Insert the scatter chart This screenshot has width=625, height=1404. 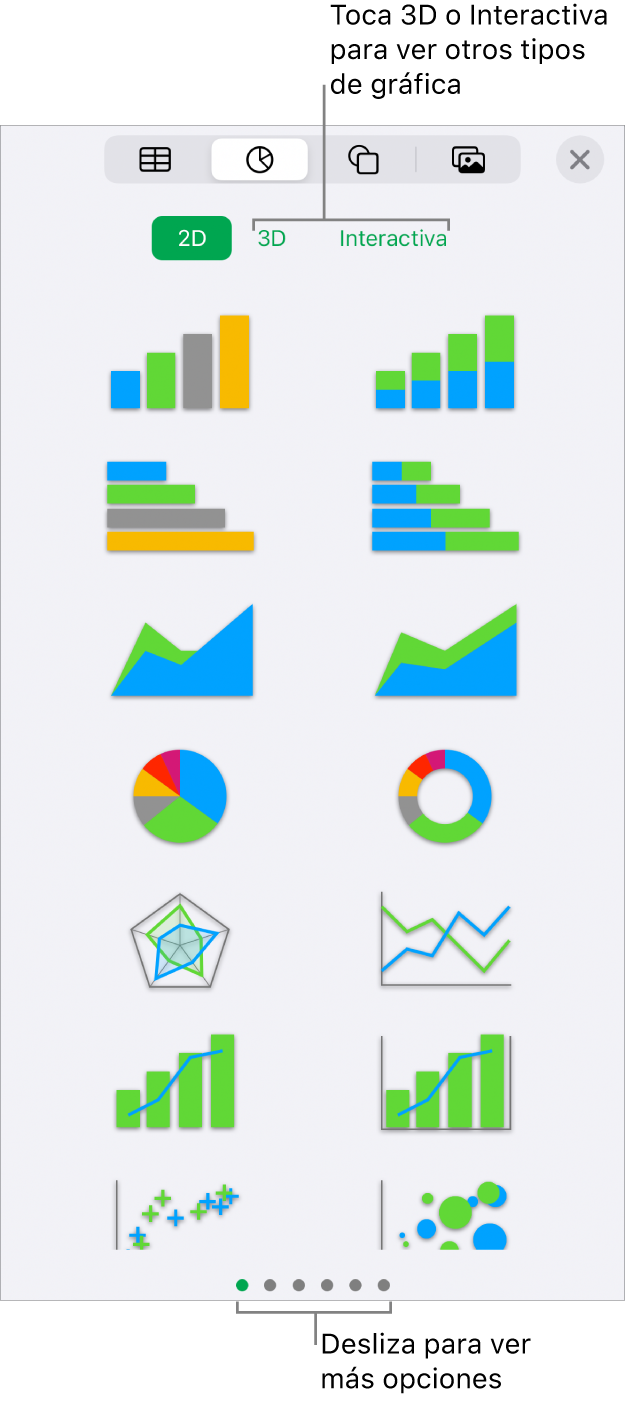180,1214
